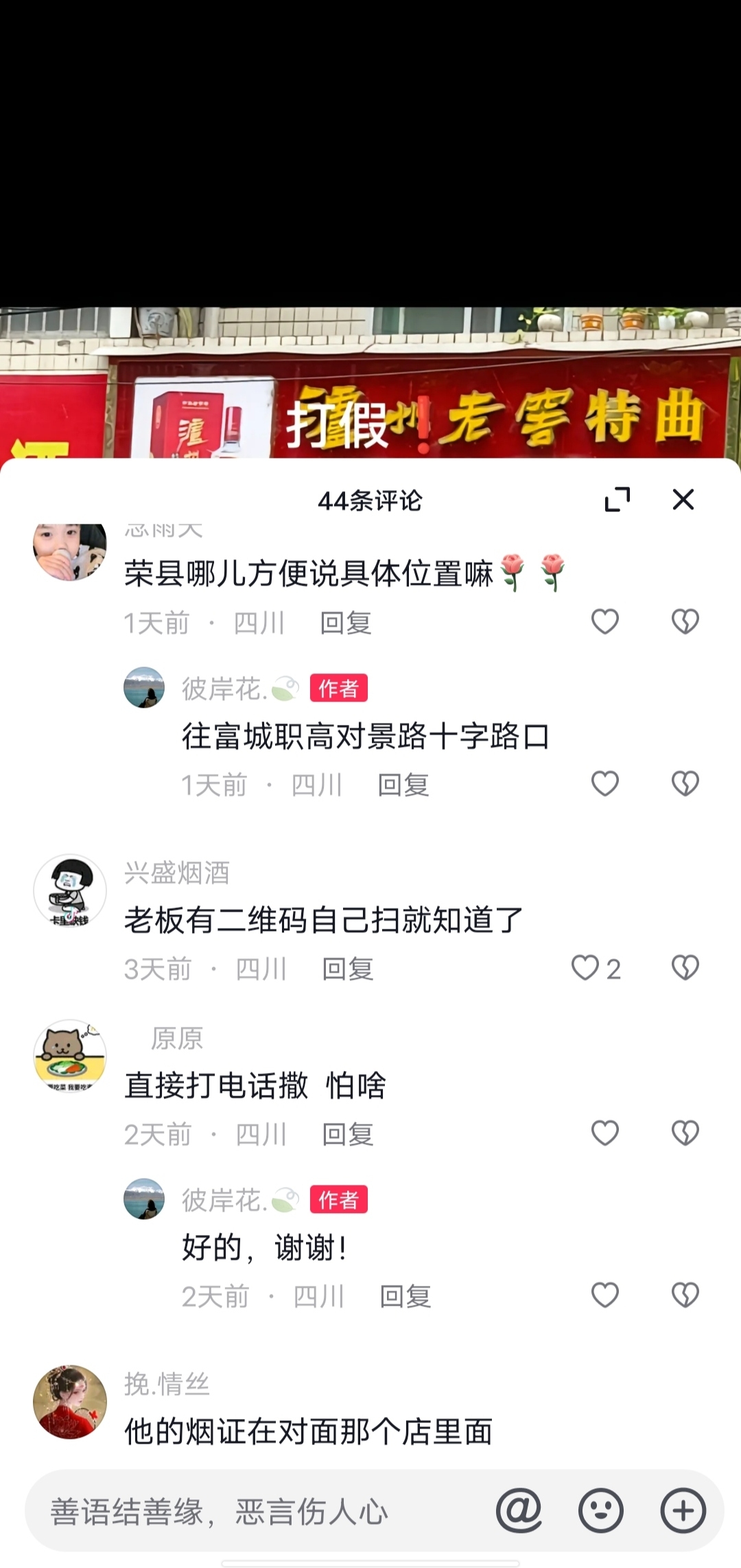Like 兴盛烟酒's comment about 二维码
The image size is (741, 1568).
coord(586,968)
